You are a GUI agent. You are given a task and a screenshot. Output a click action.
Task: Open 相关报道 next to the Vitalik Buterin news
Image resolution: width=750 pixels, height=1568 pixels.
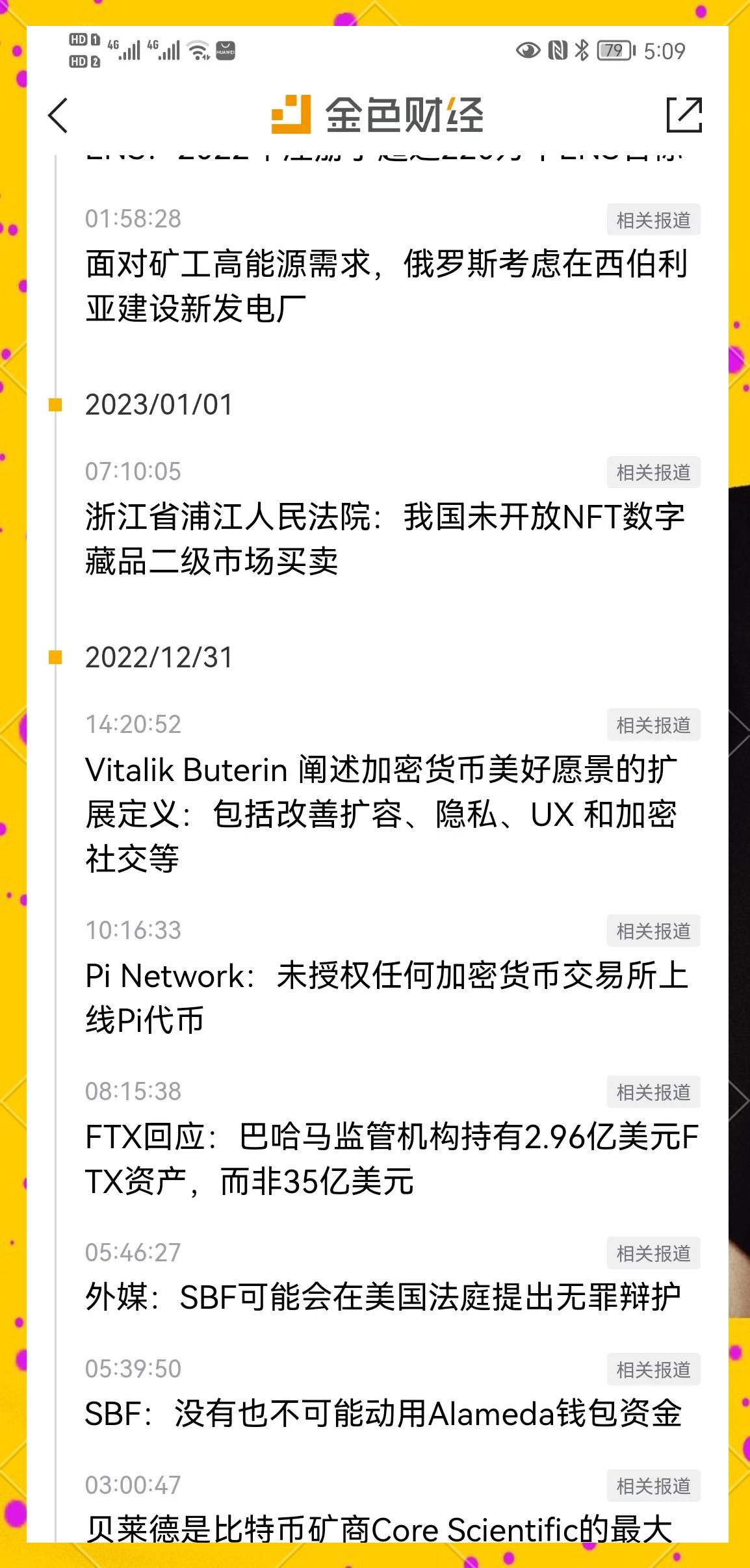pos(653,725)
